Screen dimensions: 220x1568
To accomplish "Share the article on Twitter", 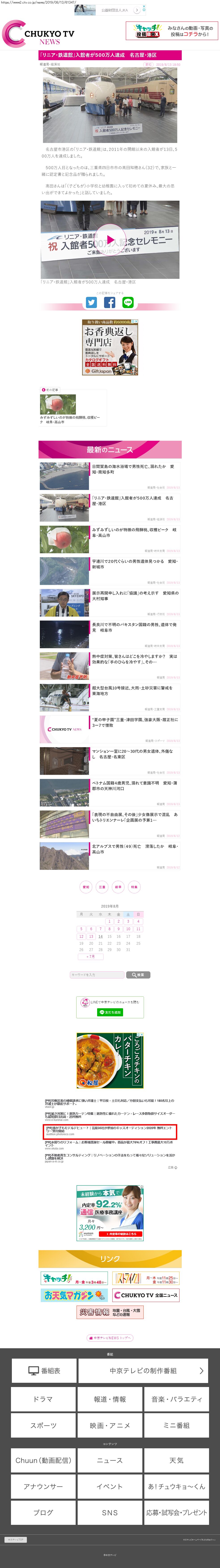I will 91,302.
